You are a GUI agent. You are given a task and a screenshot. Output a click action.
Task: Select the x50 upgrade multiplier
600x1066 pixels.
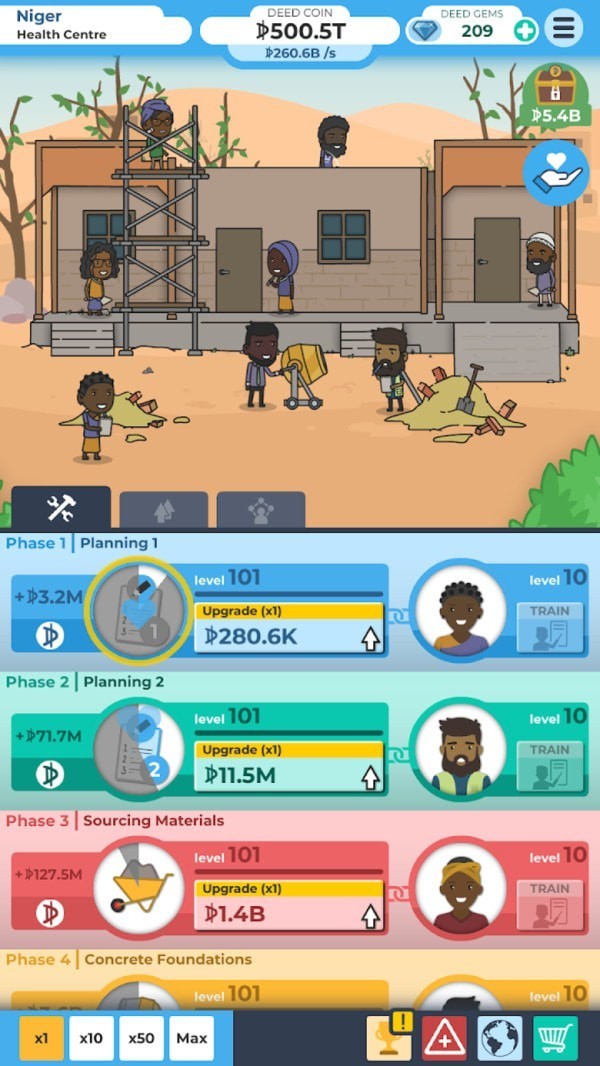(x=141, y=1038)
